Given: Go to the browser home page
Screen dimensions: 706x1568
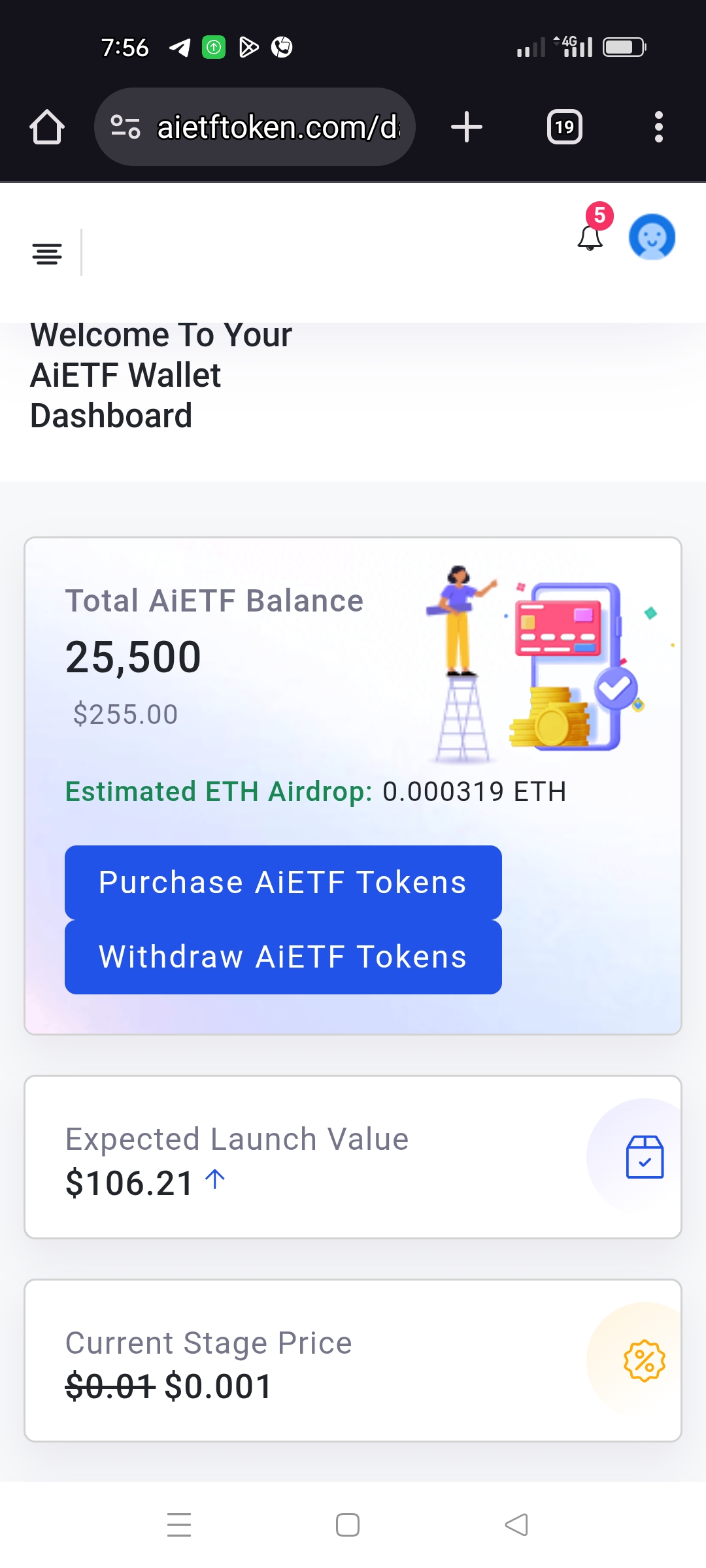Looking at the screenshot, I should click(x=47, y=127).
